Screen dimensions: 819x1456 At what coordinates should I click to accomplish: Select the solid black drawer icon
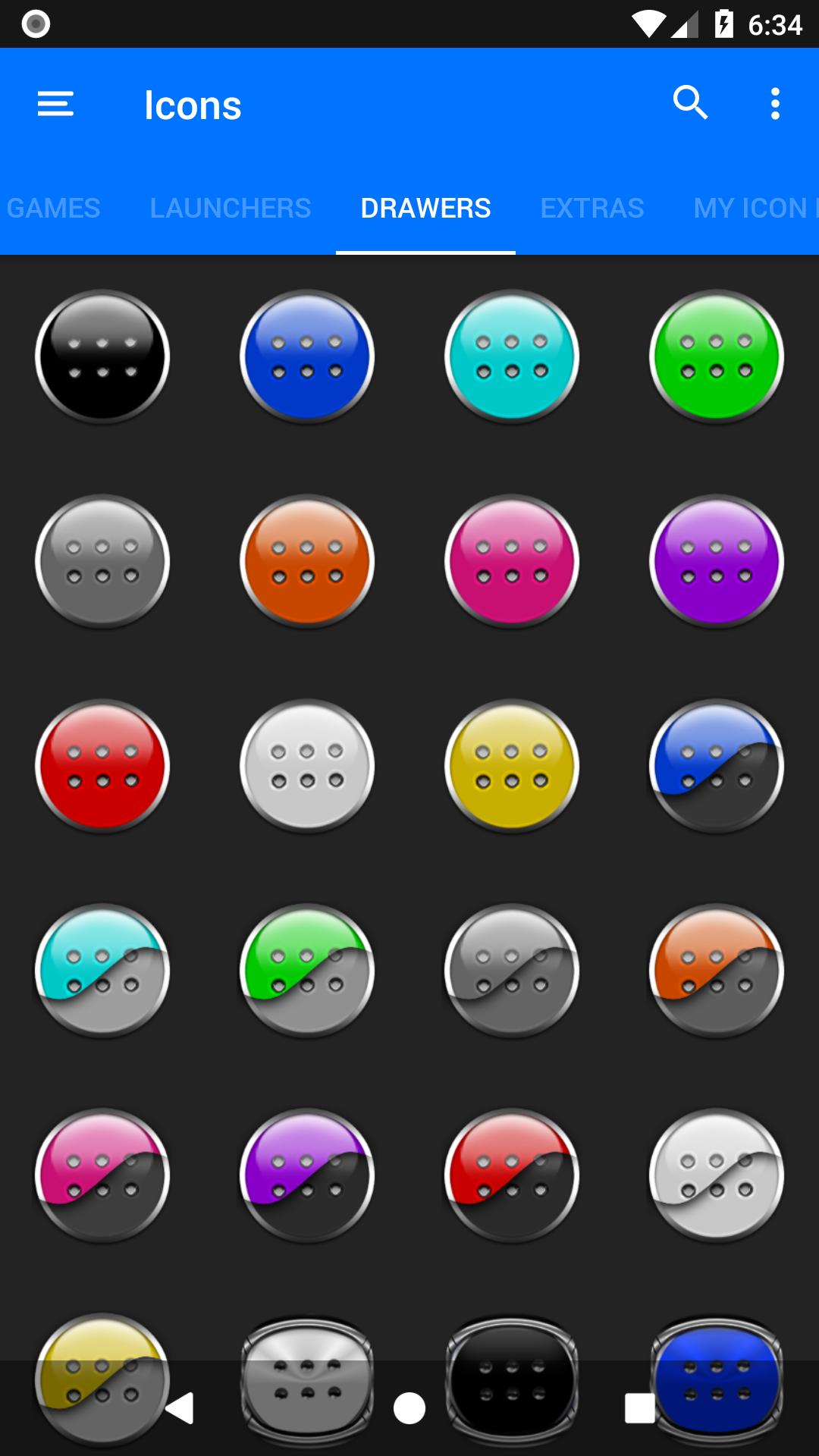tap(102, 356)
